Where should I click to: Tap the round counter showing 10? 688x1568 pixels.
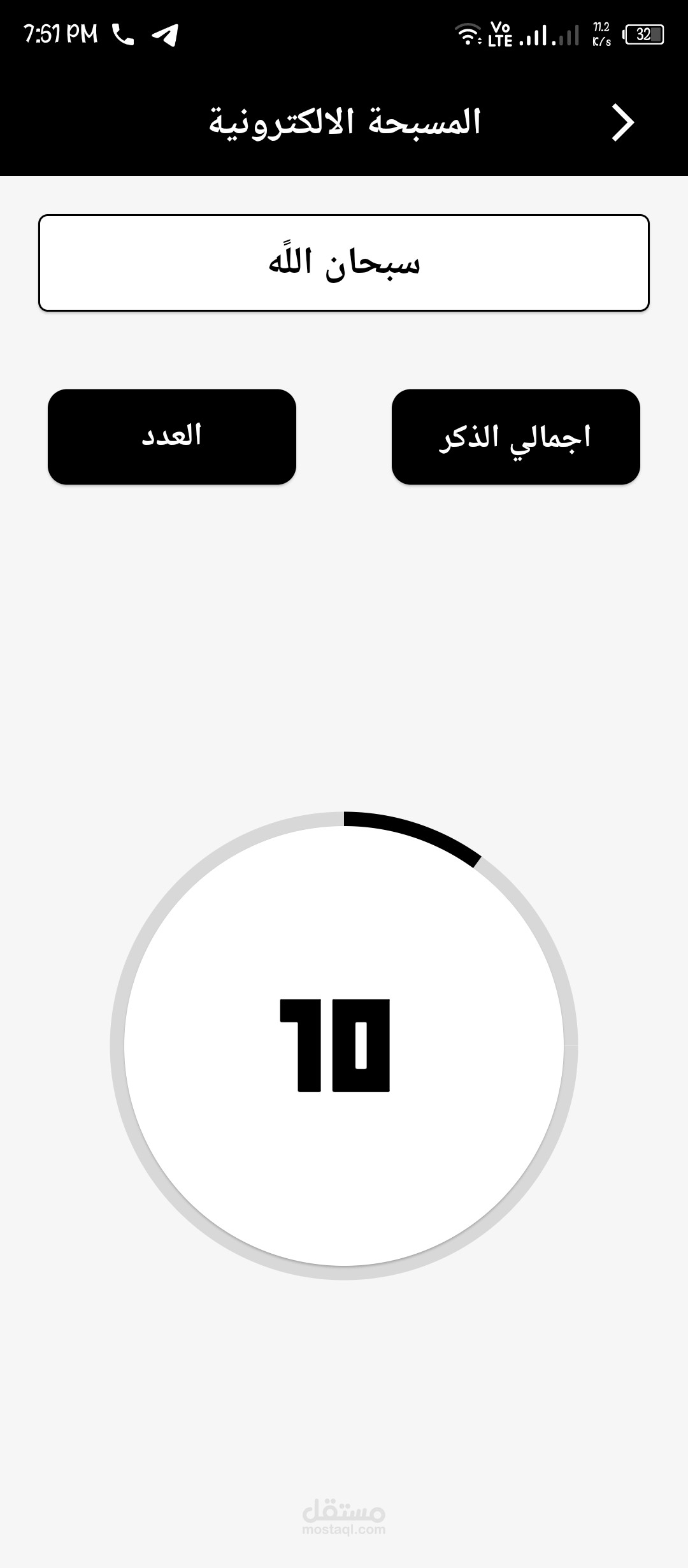click(x=344, y=1045)
